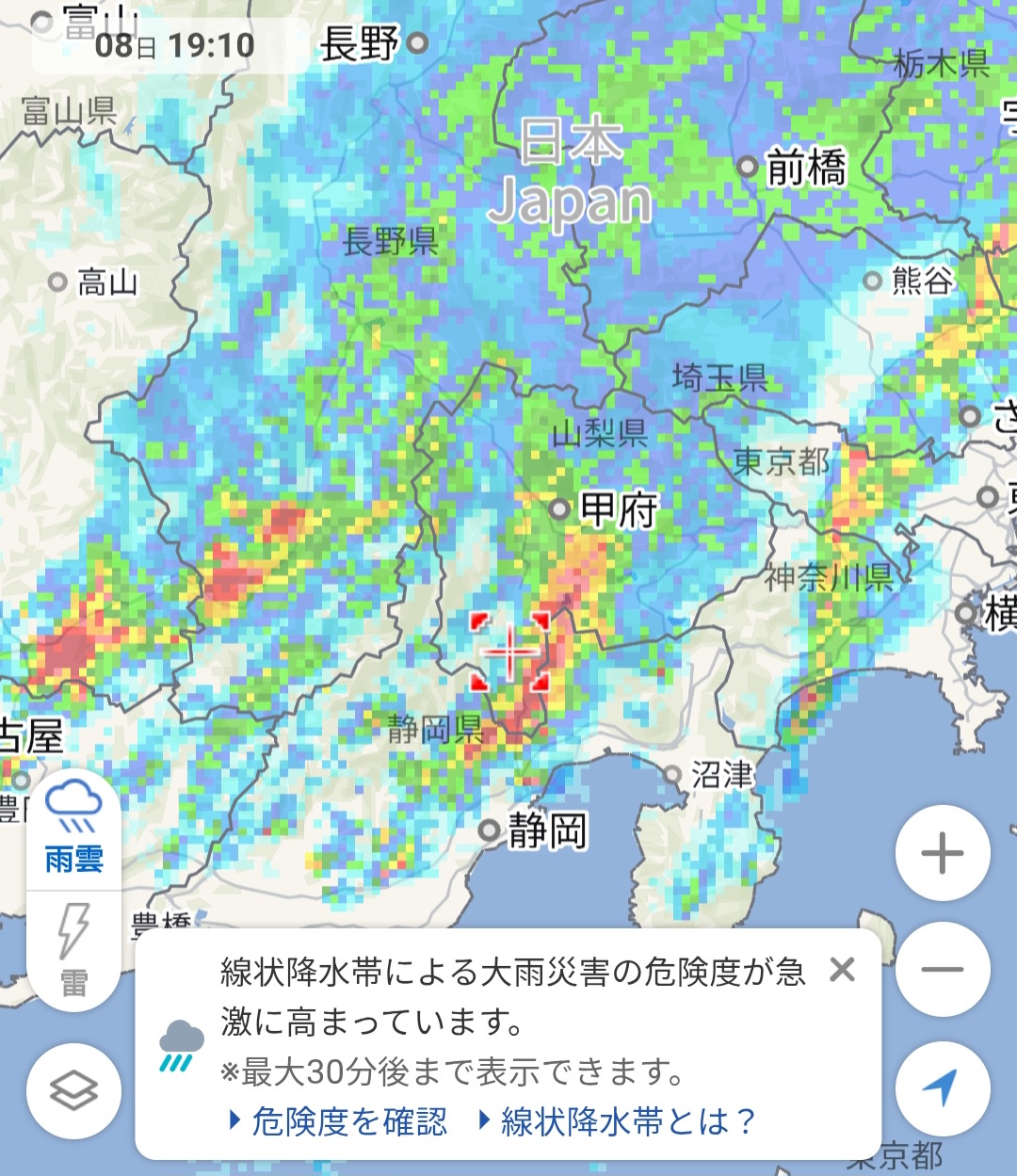This screenshot has width=1017, height=1176.
Task: Open the 危険度を確認 link
Action: point(339,1120)
